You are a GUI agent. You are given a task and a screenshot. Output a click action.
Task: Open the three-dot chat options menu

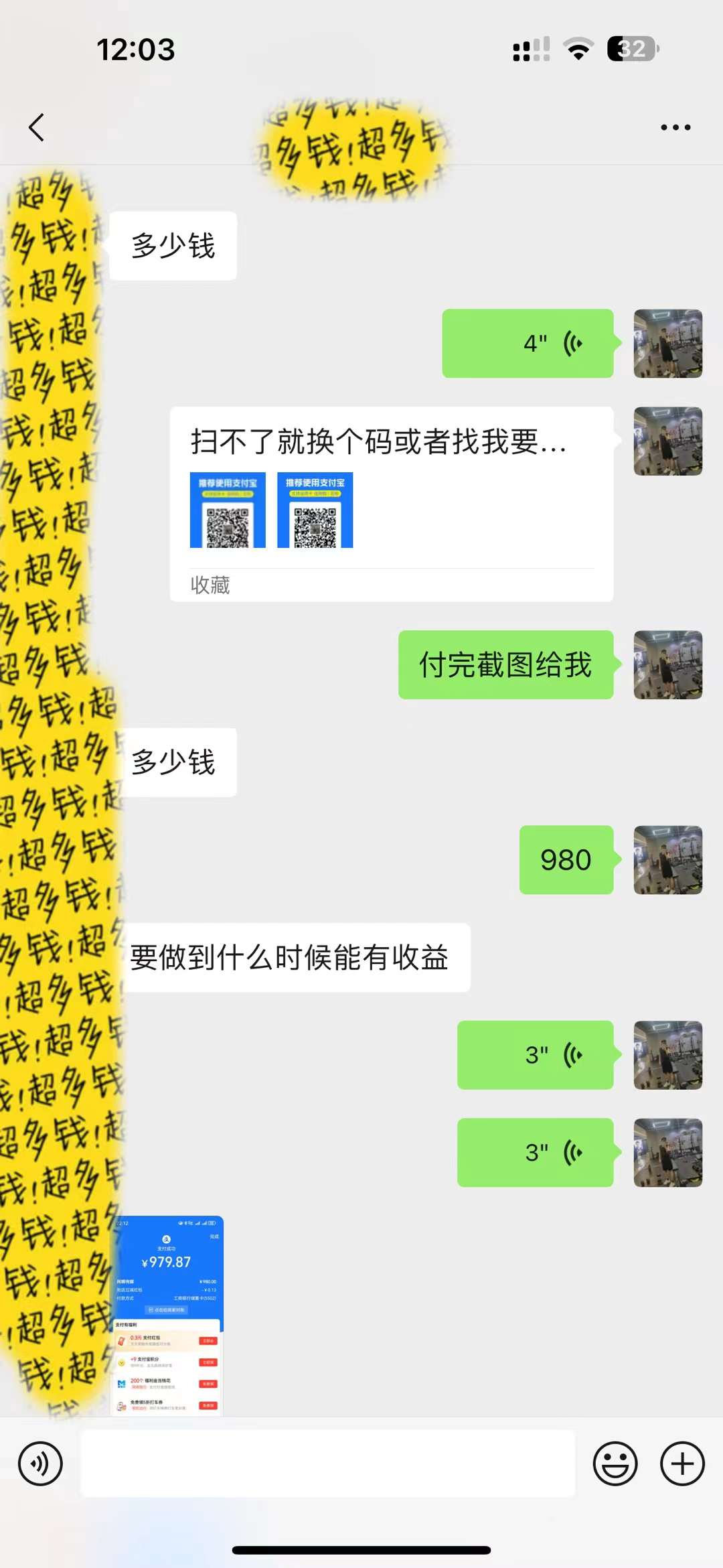(x=675, y=127)
